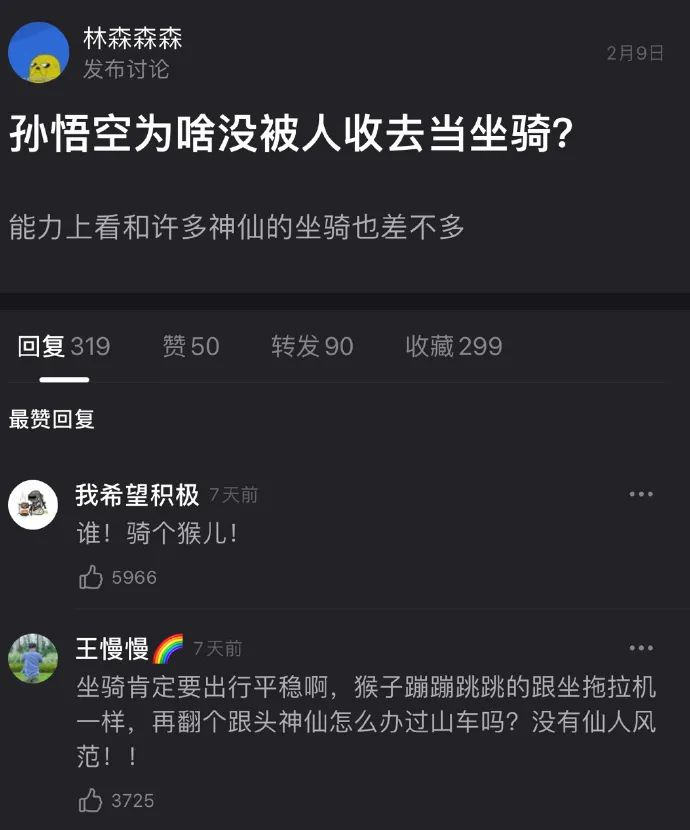Open 我希望积极's profile avatar

click(33, 504)
